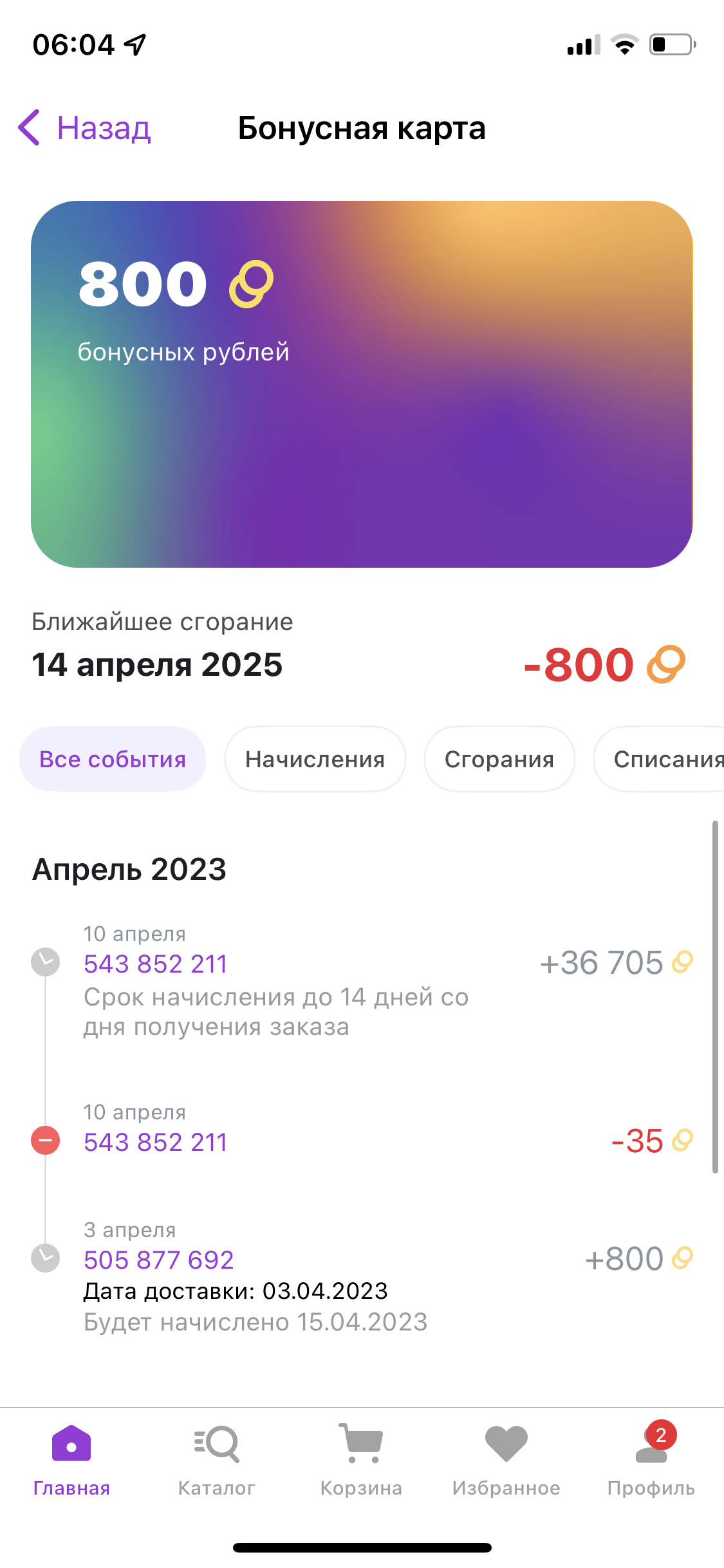Go back with the Назад button
This screenshot has height=1568, width=724.
click(x=84, y=127)
